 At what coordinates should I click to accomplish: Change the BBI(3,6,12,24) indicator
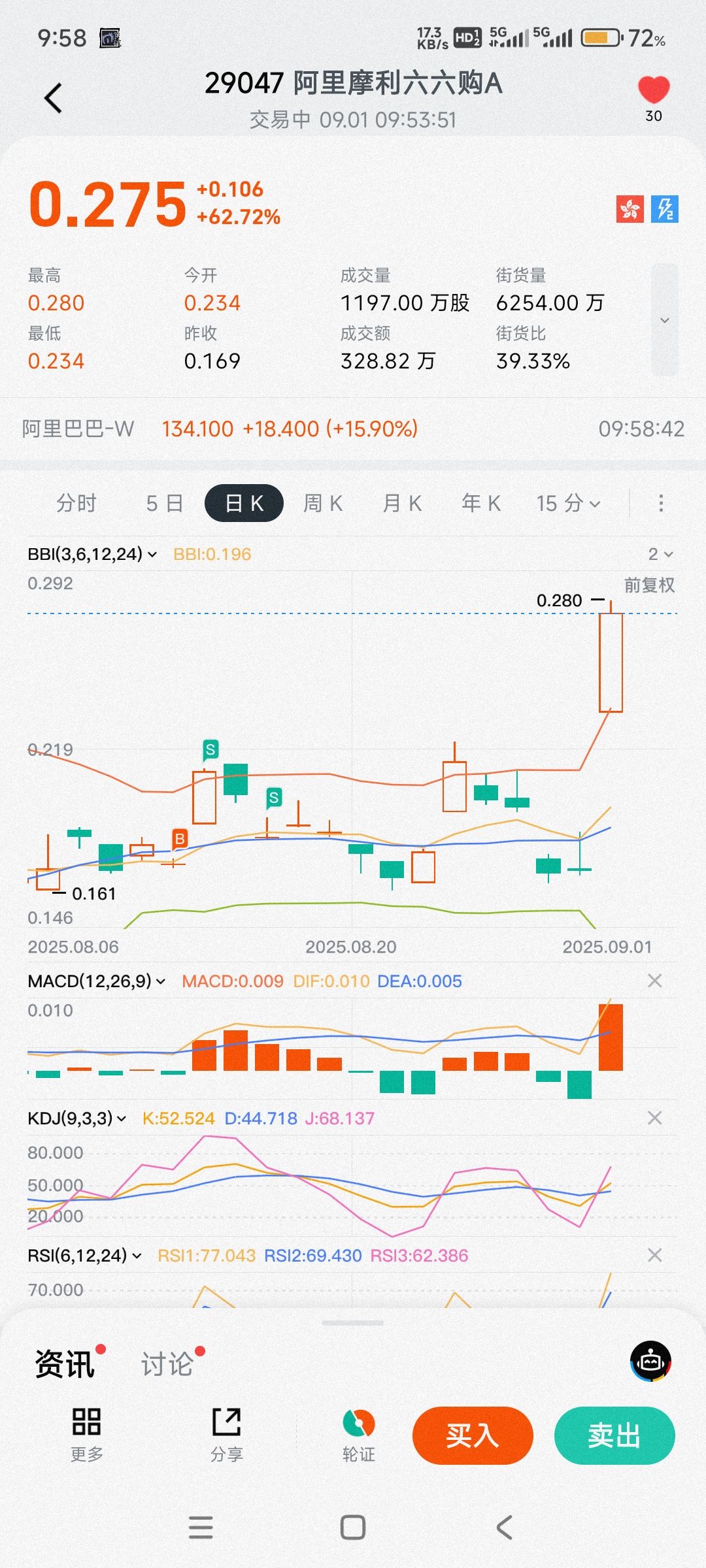click(x=92, y=554)
